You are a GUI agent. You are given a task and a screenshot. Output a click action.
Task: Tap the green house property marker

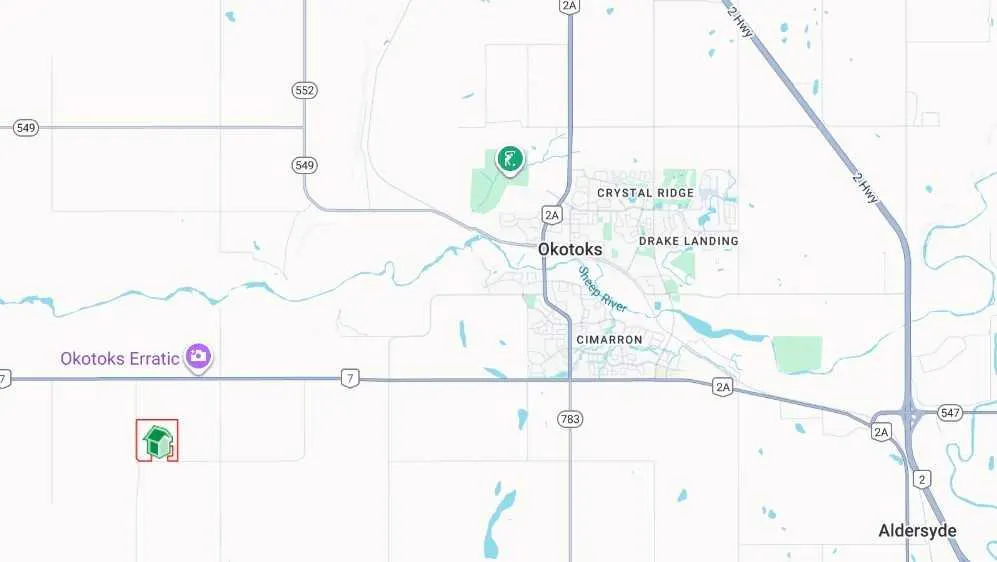click(157, 440)
